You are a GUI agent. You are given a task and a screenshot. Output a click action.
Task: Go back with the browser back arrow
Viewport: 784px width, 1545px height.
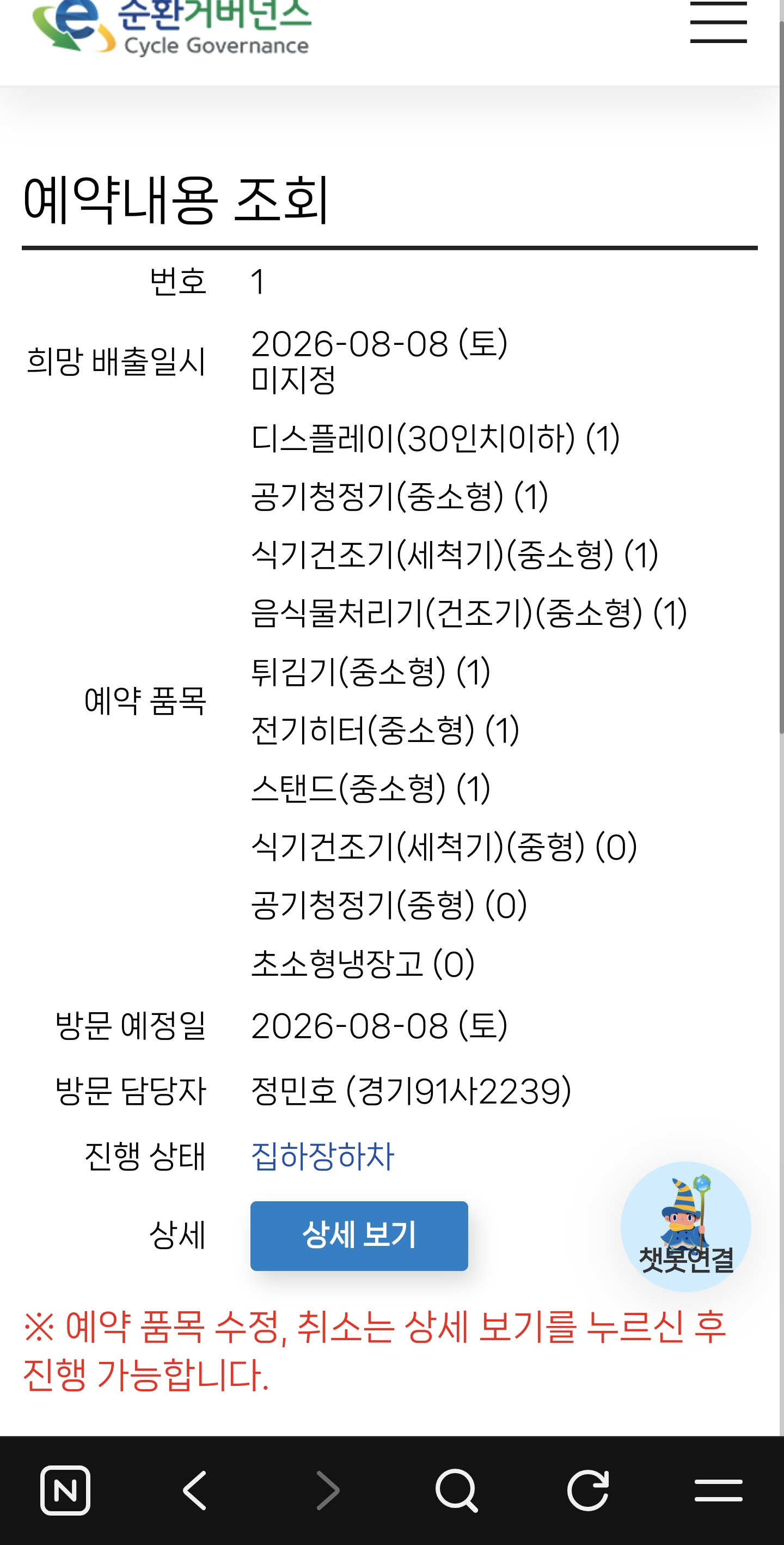(195, 1490)
